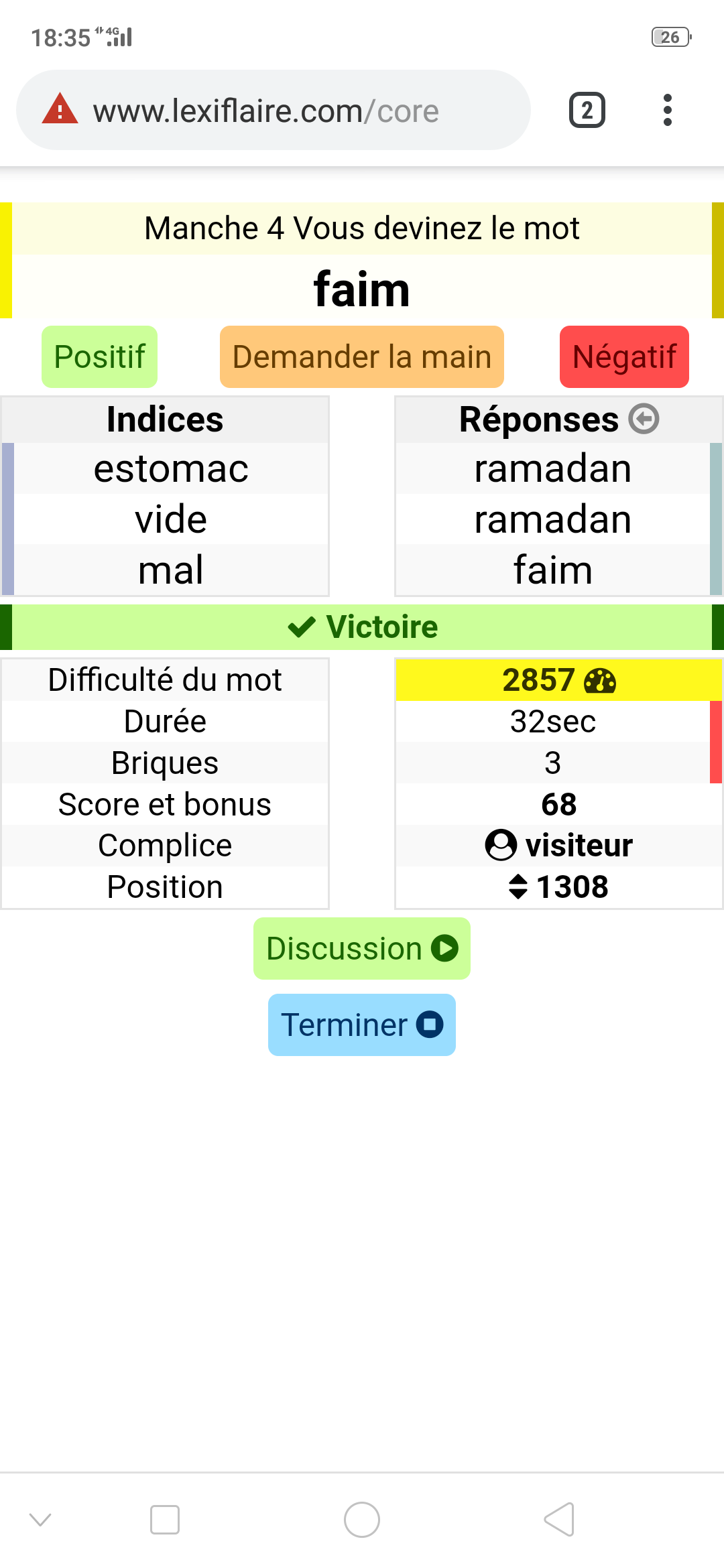Open the browser overflow menu
Viewport: 724px width, 1568px height.
(667, 110)
